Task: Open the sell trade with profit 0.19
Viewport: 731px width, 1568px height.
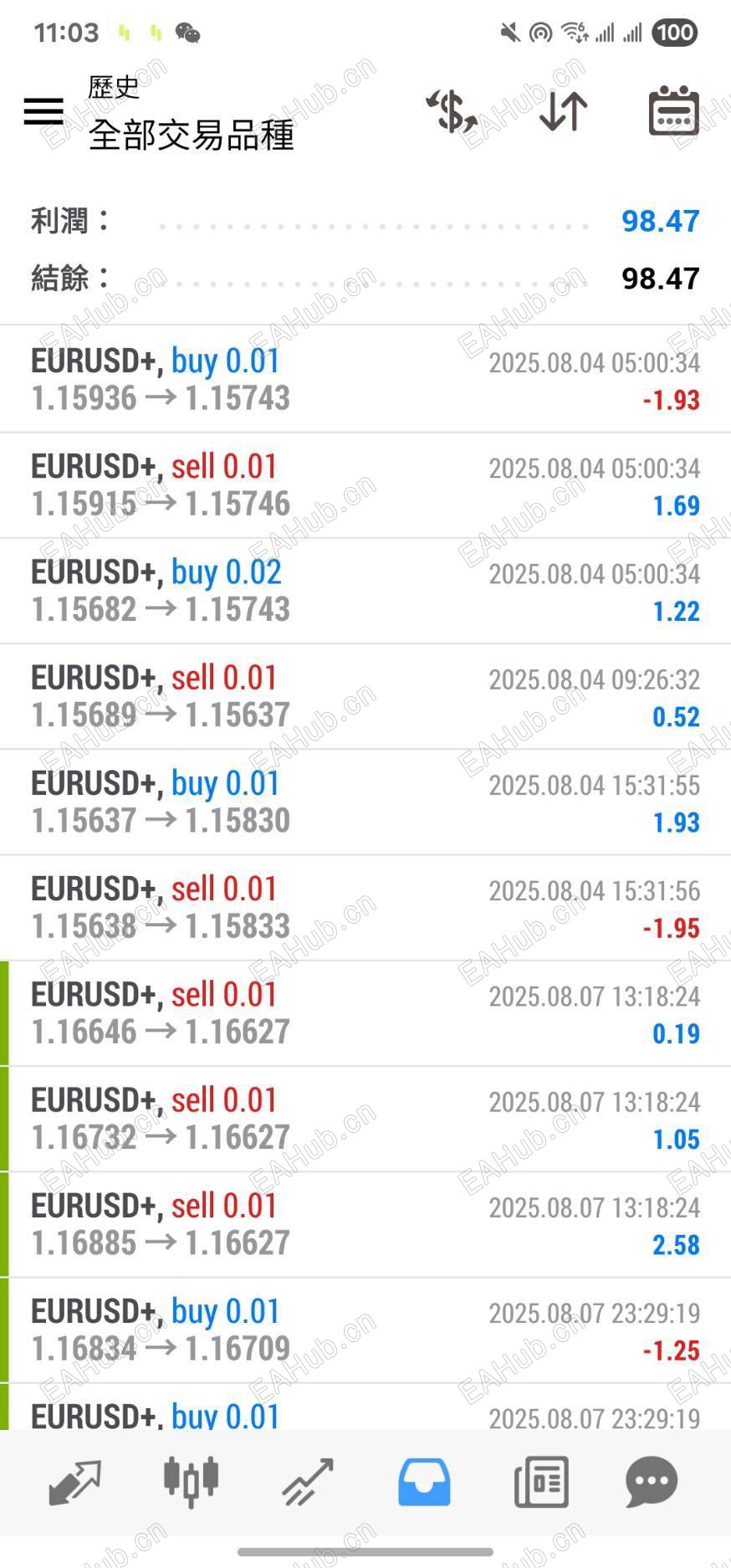Action: click(x=365, y=1012)
